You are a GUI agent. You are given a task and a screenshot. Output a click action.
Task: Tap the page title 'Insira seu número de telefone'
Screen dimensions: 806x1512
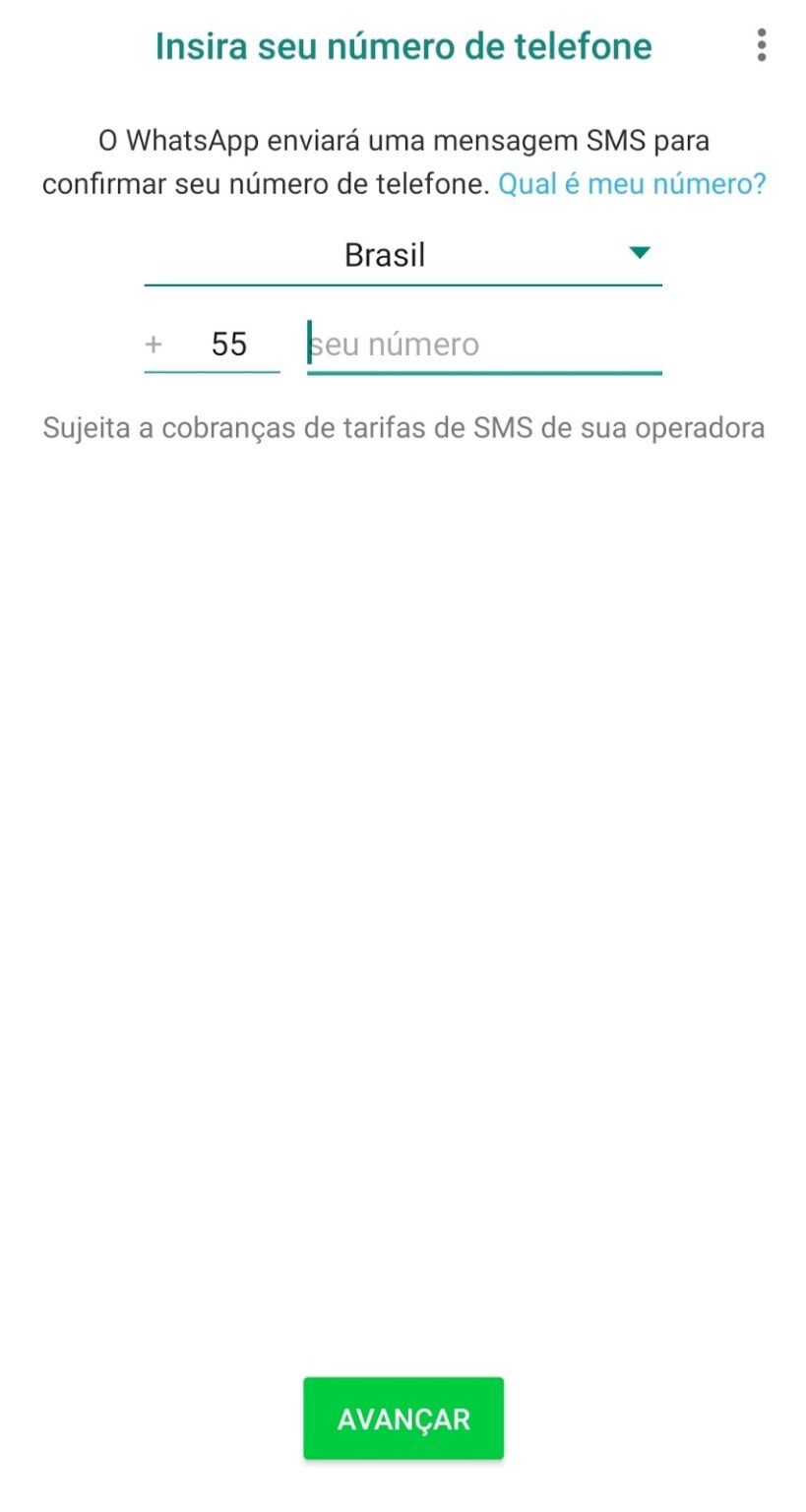coord(403,45)
